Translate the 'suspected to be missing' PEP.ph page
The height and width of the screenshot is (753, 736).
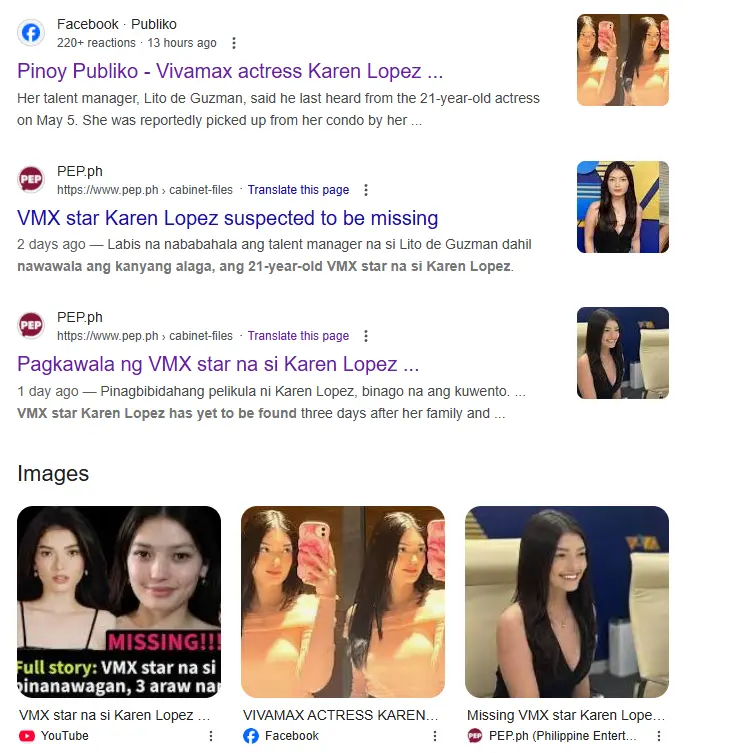[x=298, y=190]
